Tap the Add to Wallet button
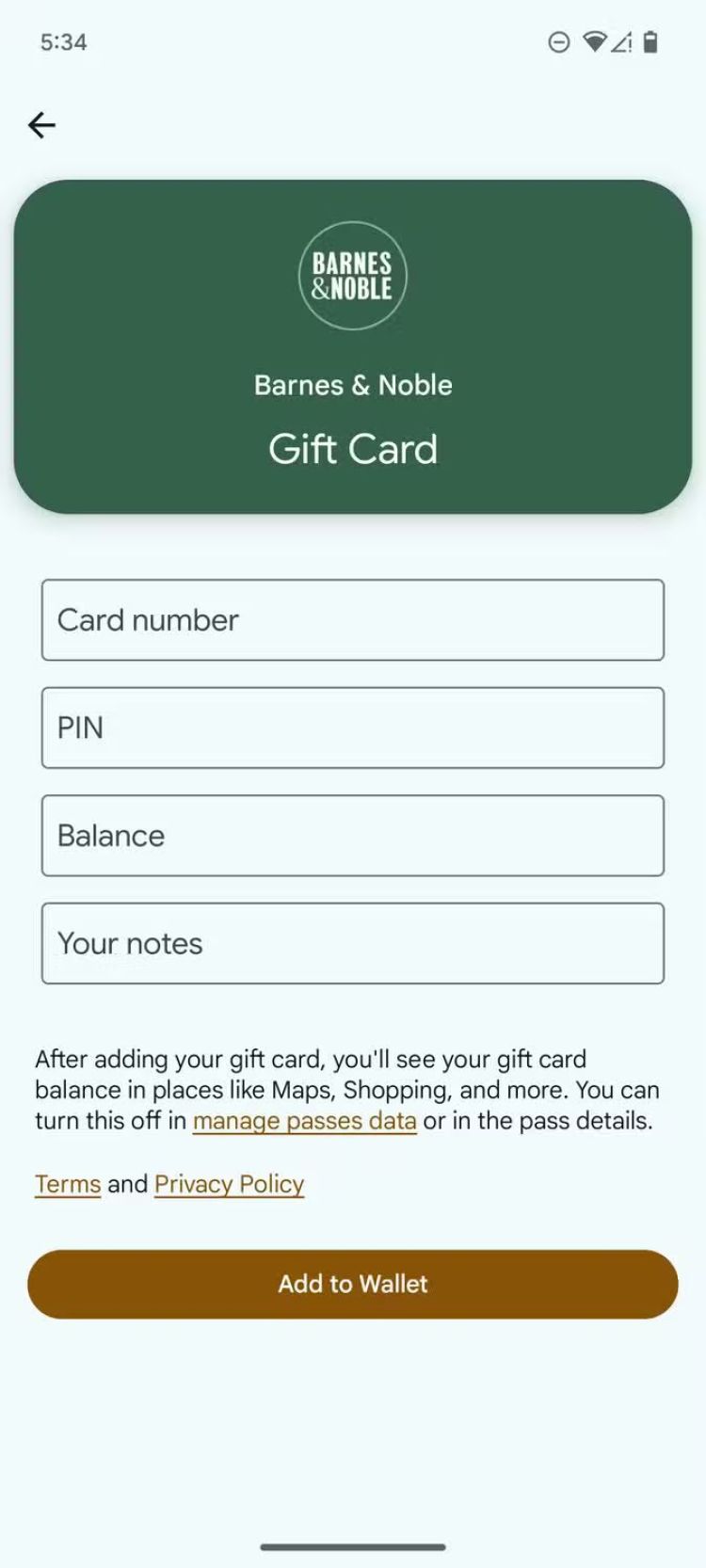Screen dimensions: 706x1568 tap(352, 1284)
